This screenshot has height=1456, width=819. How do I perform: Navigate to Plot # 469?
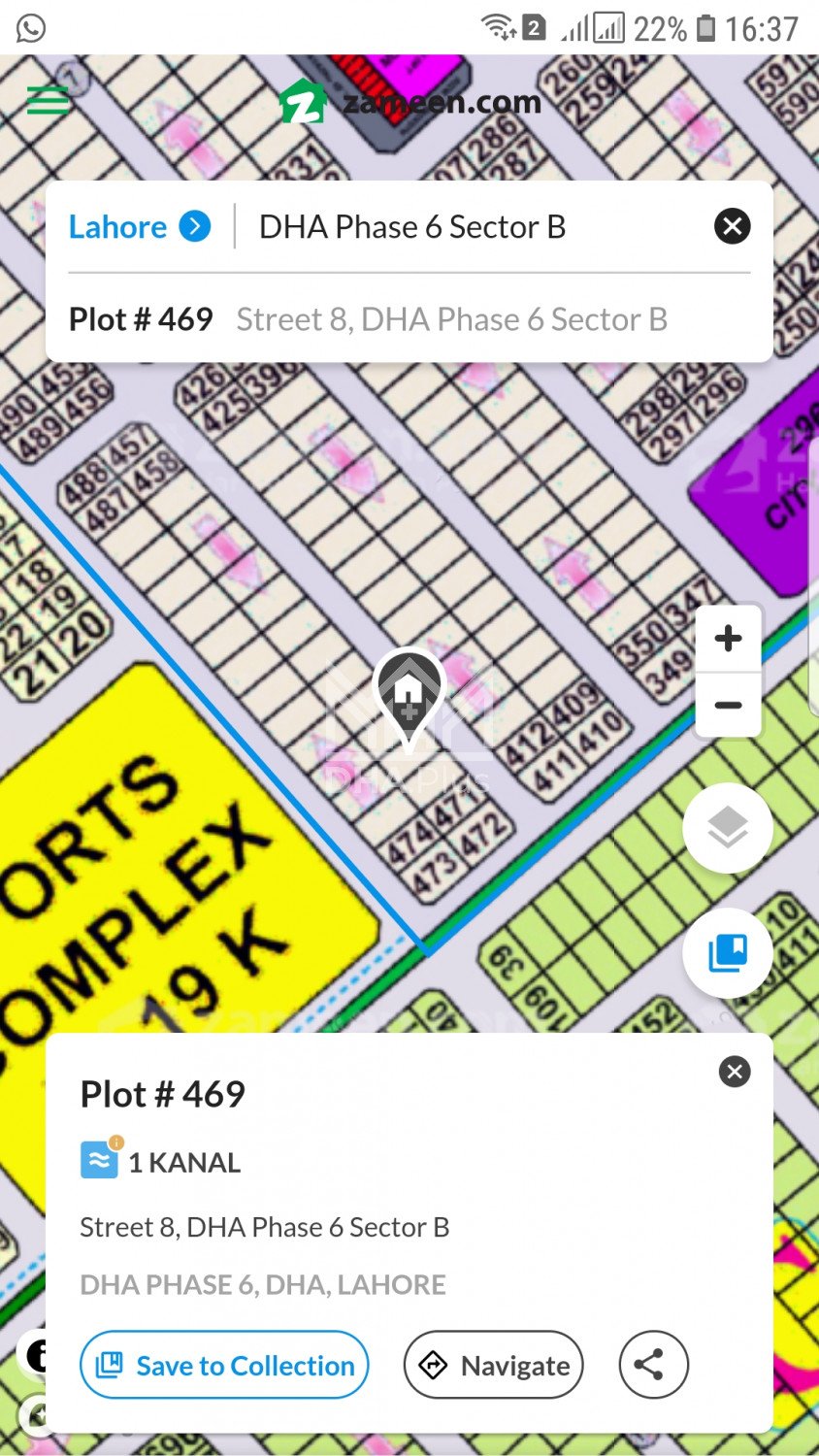click(x=493, y=1365)
